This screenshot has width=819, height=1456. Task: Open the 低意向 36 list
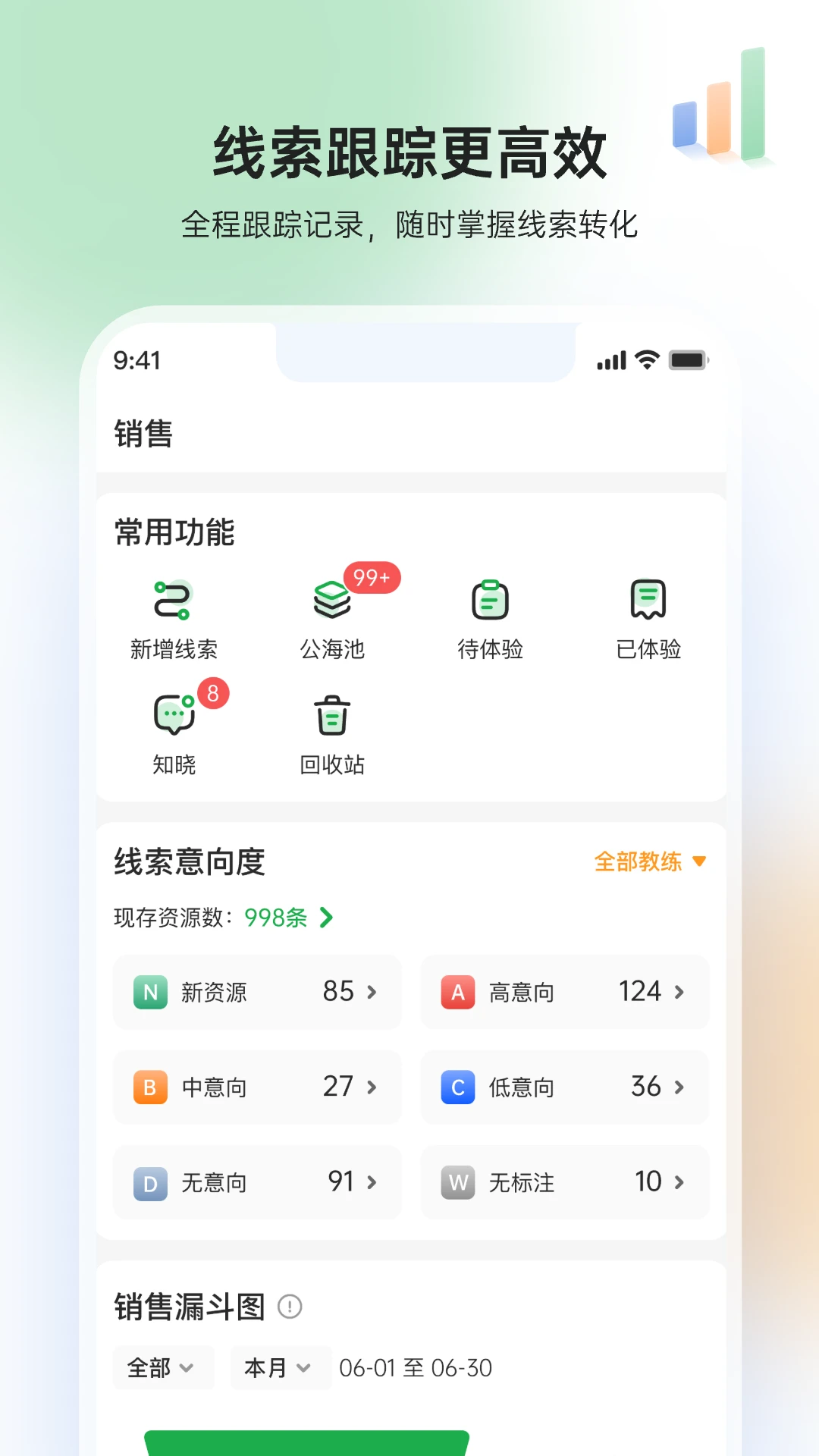click(x=564, y=1087)
